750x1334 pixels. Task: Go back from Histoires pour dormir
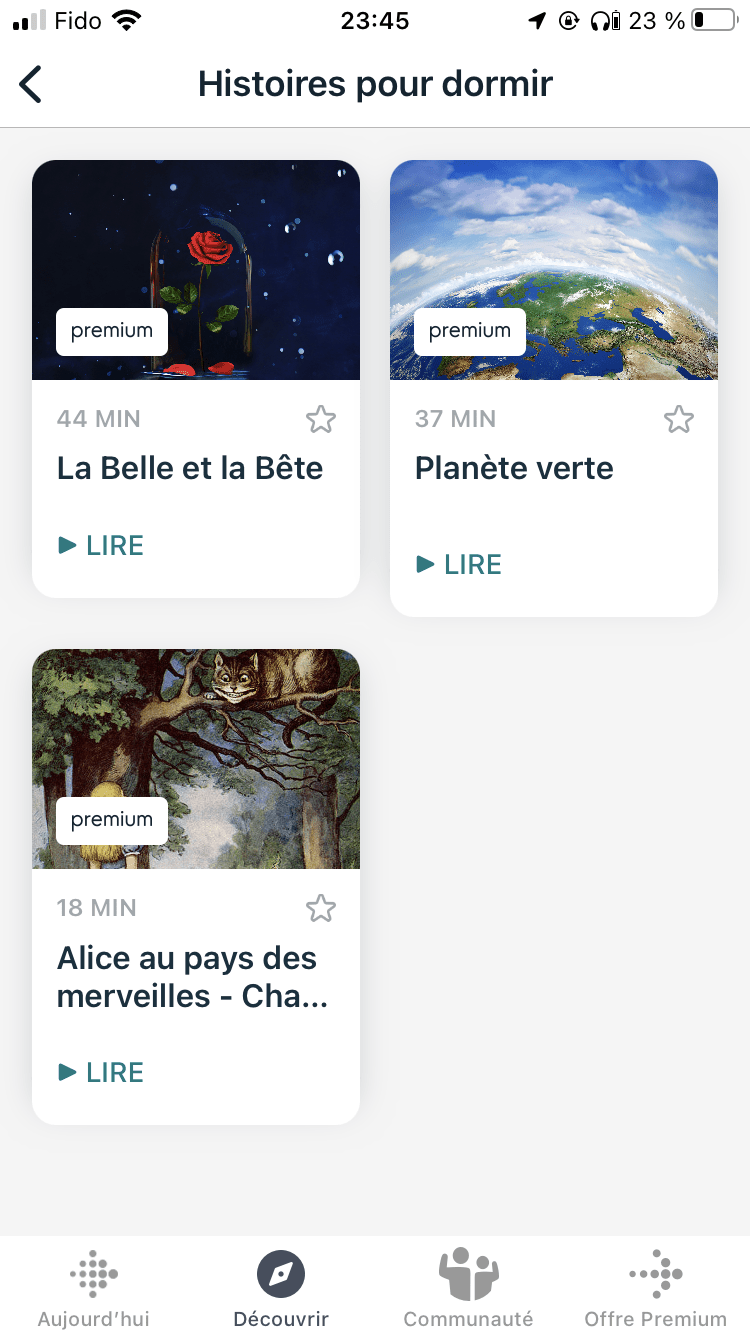pyautogui.click(x=31, y=84)
